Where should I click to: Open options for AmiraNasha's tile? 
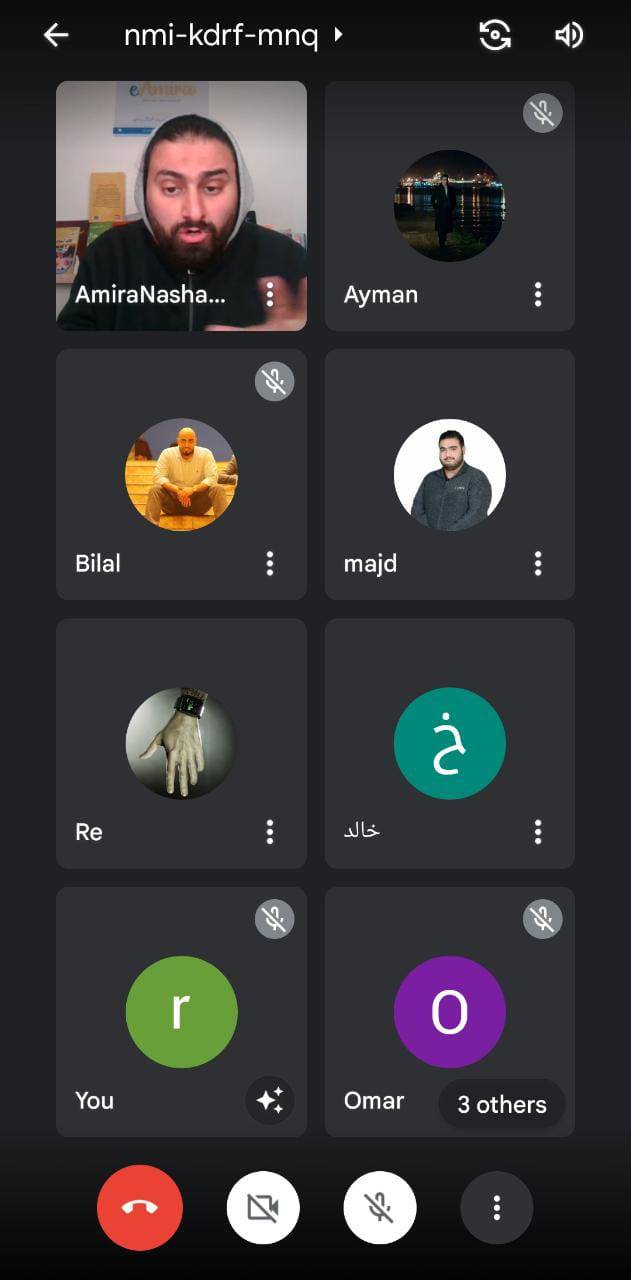pos(270,294)
